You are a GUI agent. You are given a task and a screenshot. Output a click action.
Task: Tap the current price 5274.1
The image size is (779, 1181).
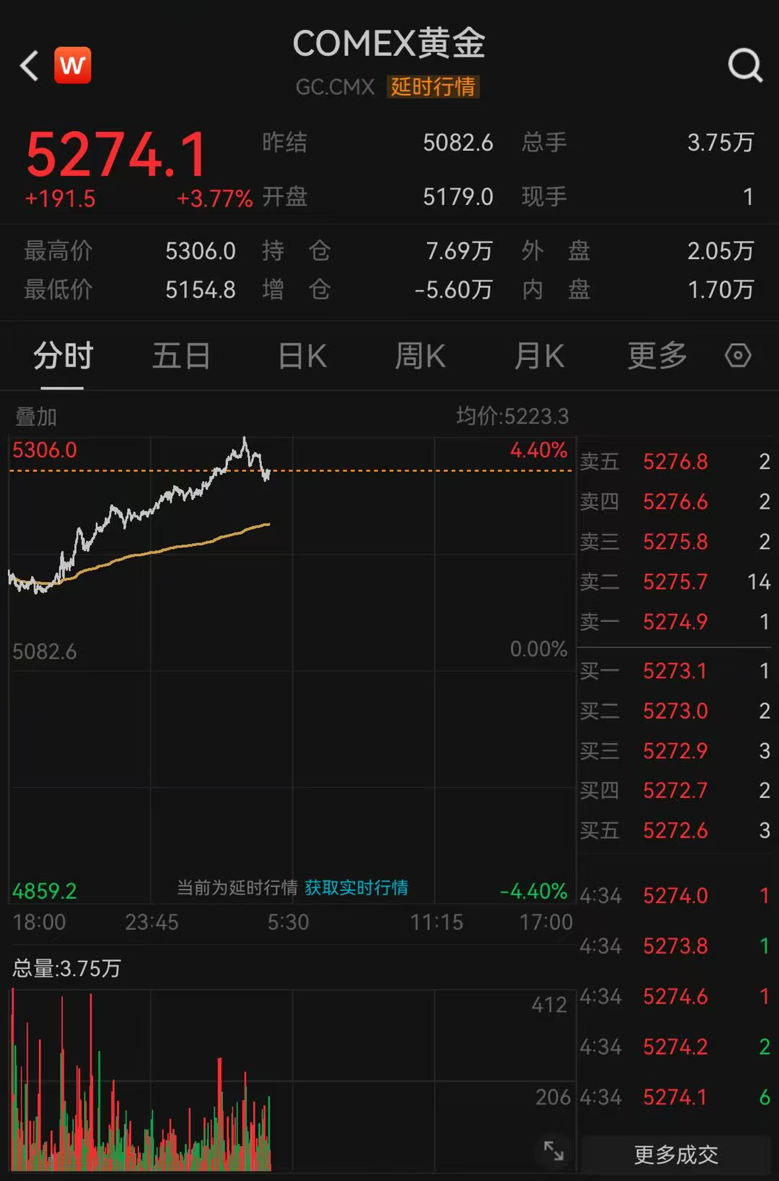tap(116, 155)
